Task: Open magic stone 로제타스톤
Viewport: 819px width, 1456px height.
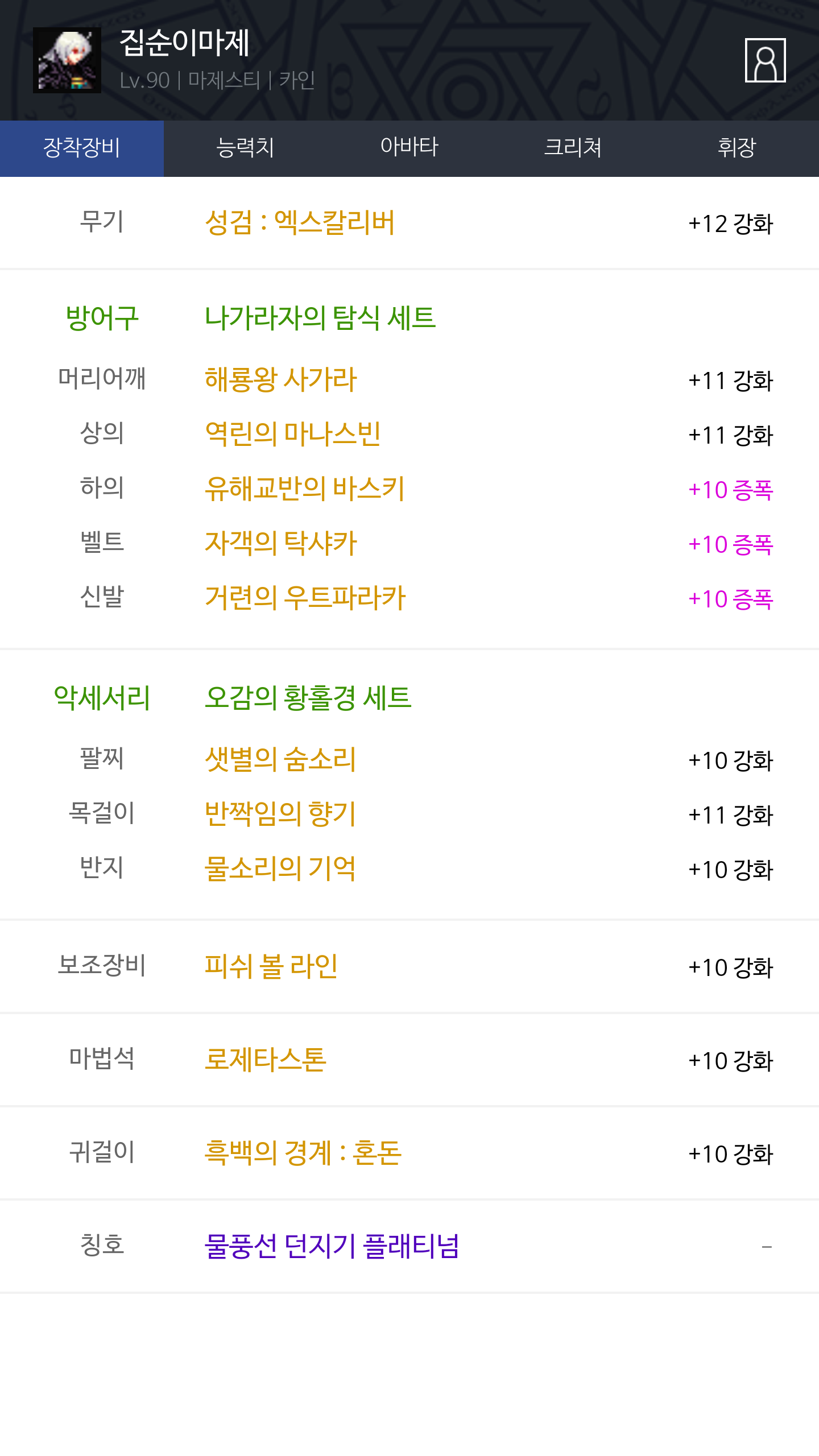Action: pyautogui.click(x=266, y=1060)
